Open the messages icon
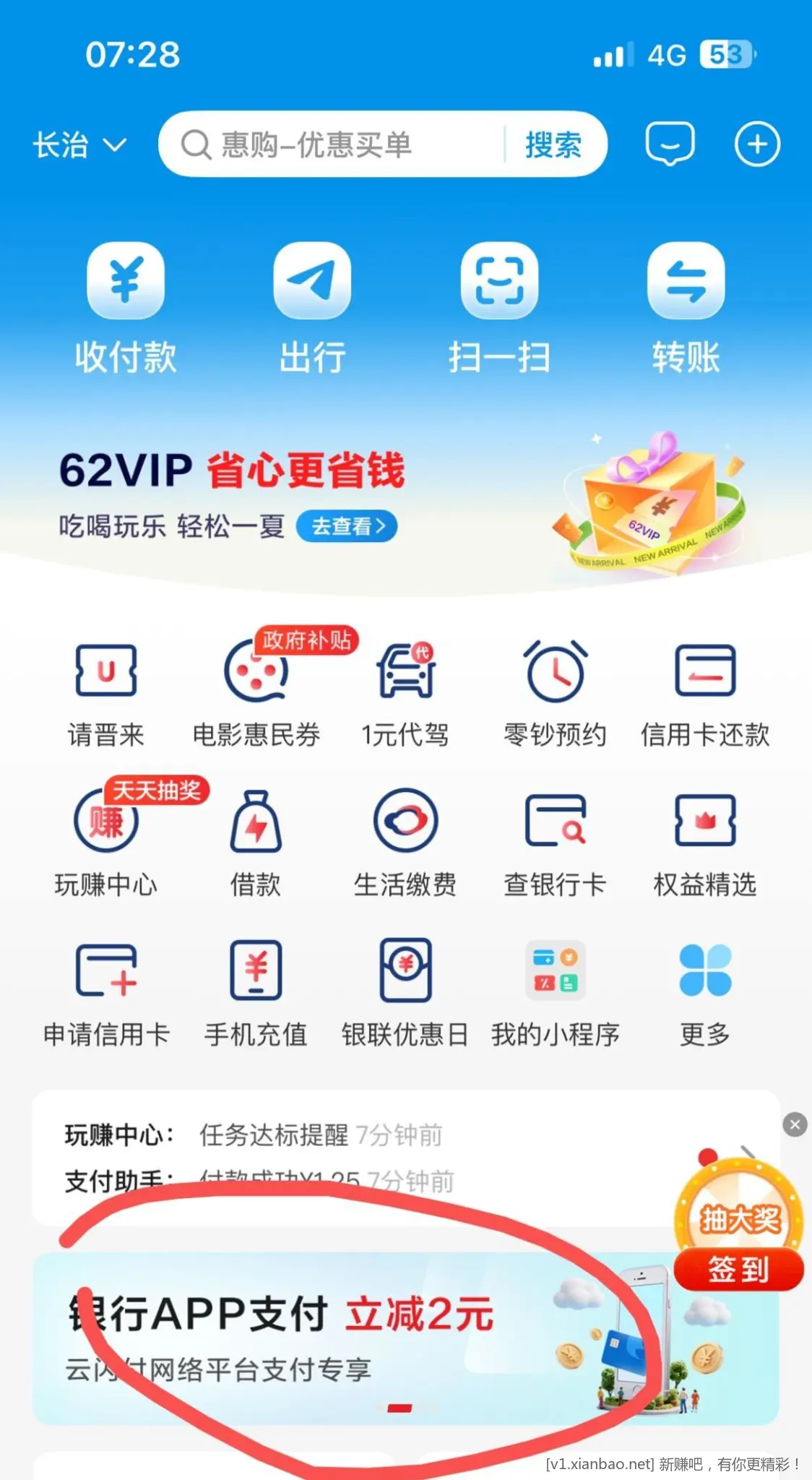812x1480 pixels. click(x=670, y=144)
